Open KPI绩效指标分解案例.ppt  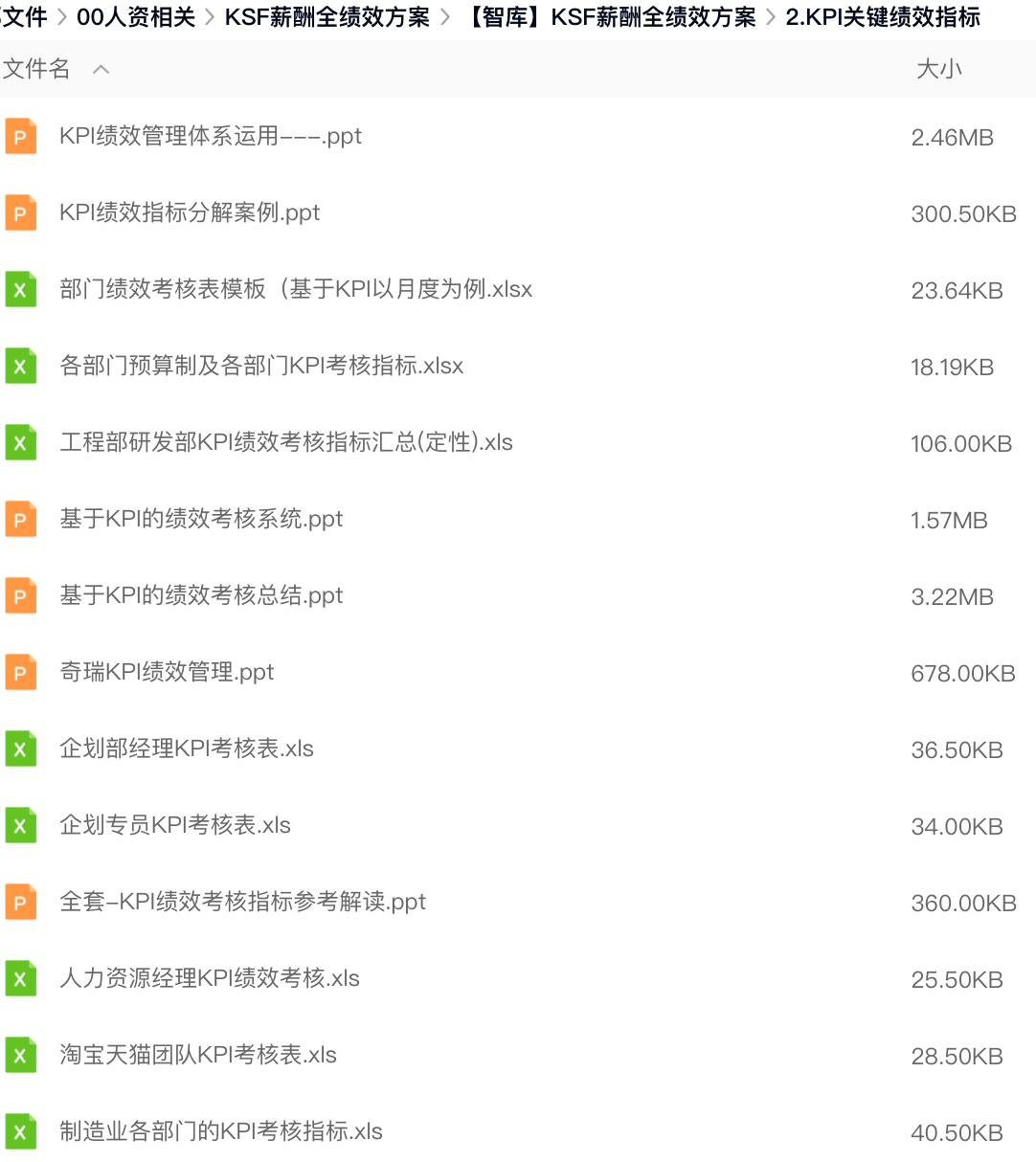(189, 212)
